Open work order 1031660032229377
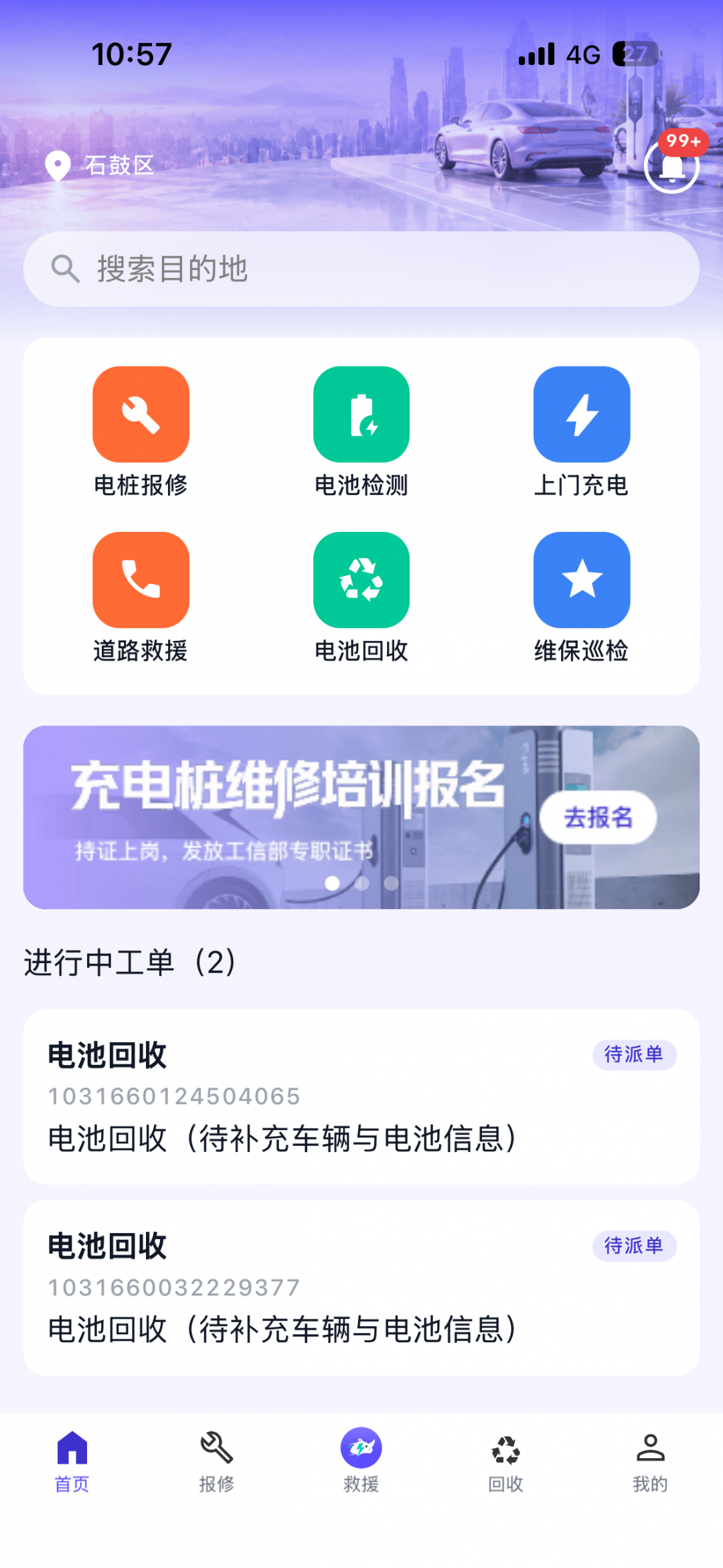Viewport: 723px width, 1568px height. tap(361, 1287)
